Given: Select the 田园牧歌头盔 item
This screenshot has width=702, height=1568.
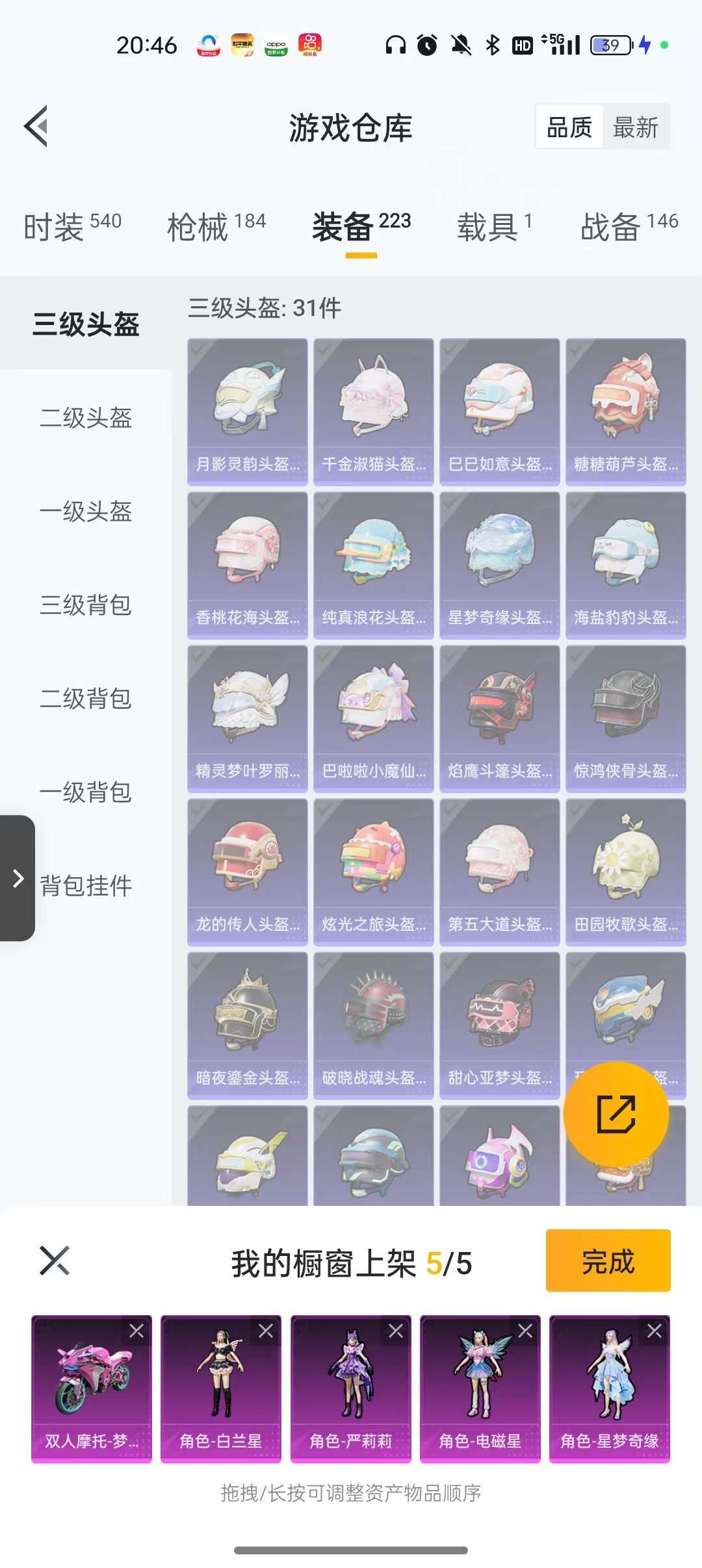Looking at the screenshot, I should coord(626,872).
